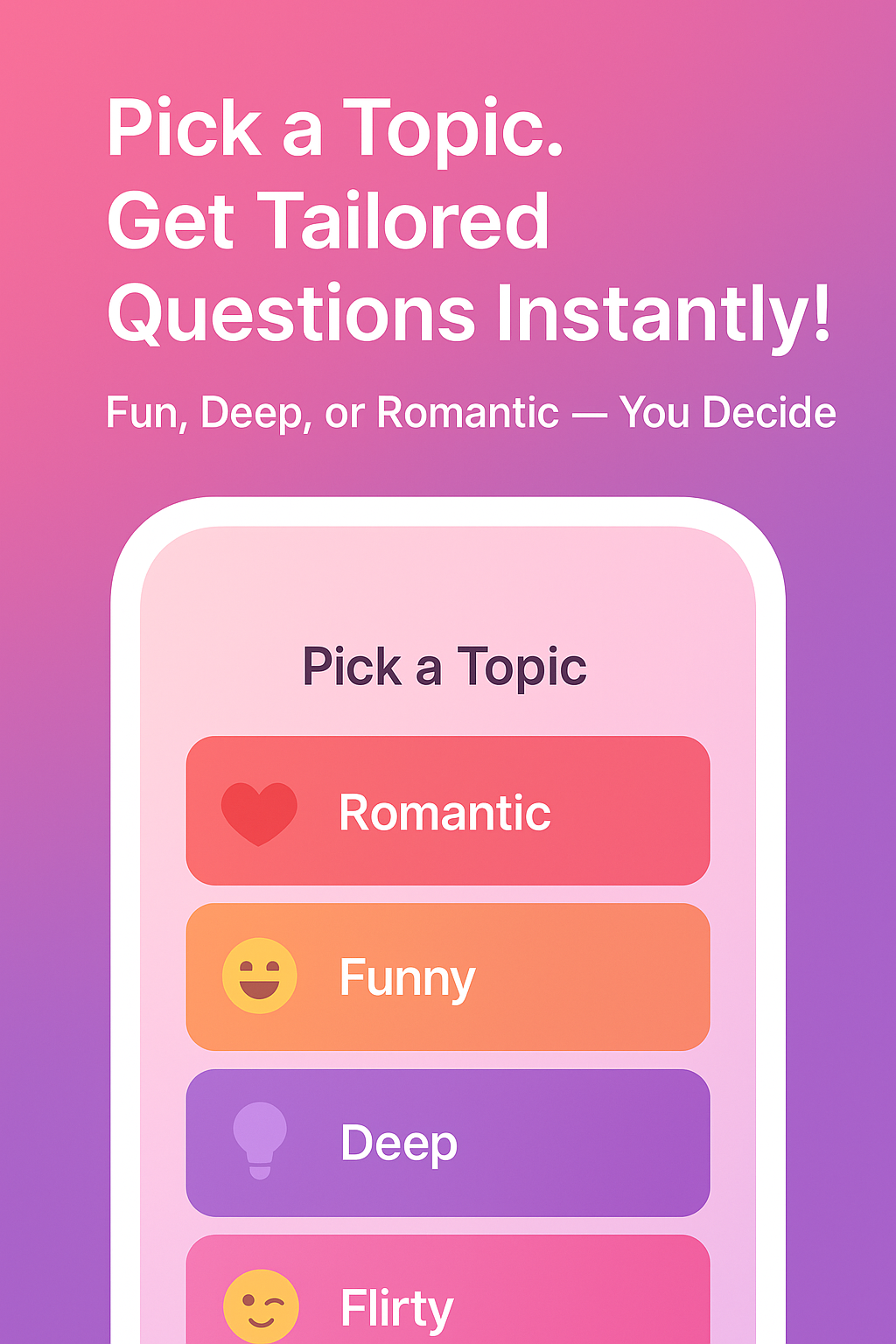Click the orange Funny button background
This screenshot has width=896, height=1344.
tap(612, 974)
